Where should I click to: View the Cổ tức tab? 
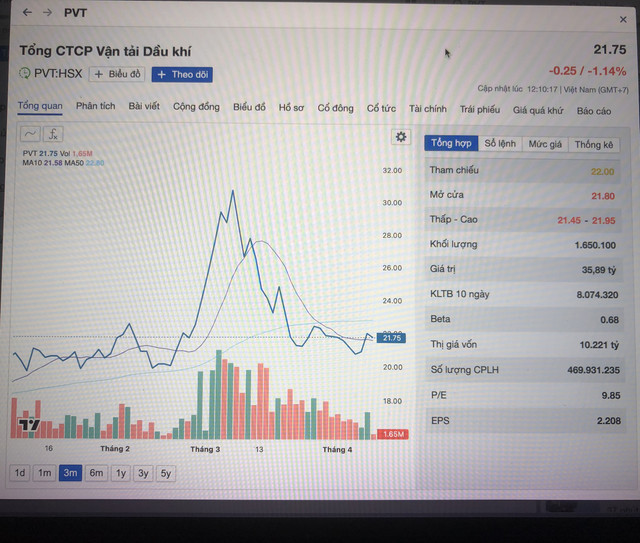(x=381, y=108)
